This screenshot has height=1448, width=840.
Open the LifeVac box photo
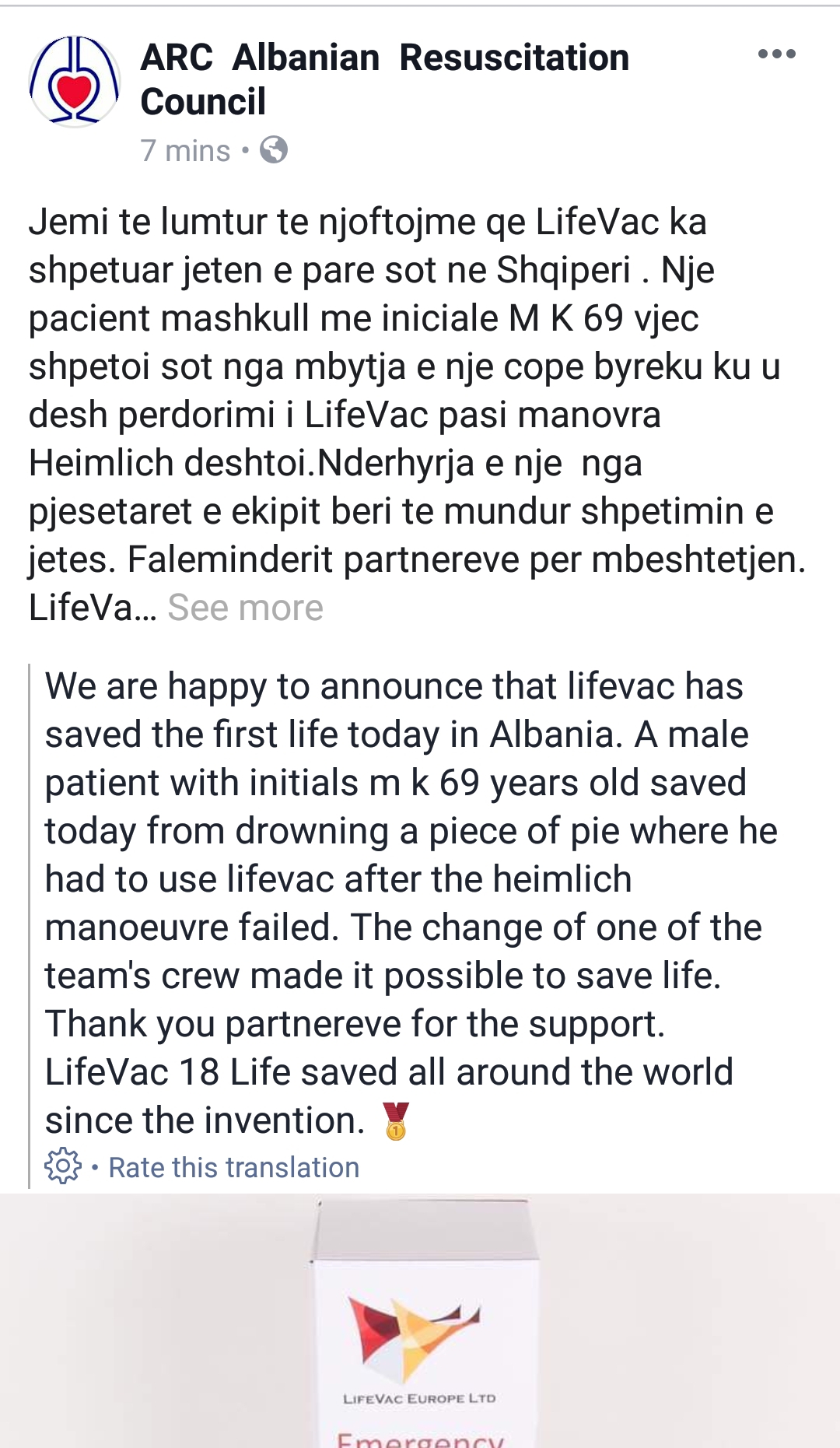[x=420, y=1320]
